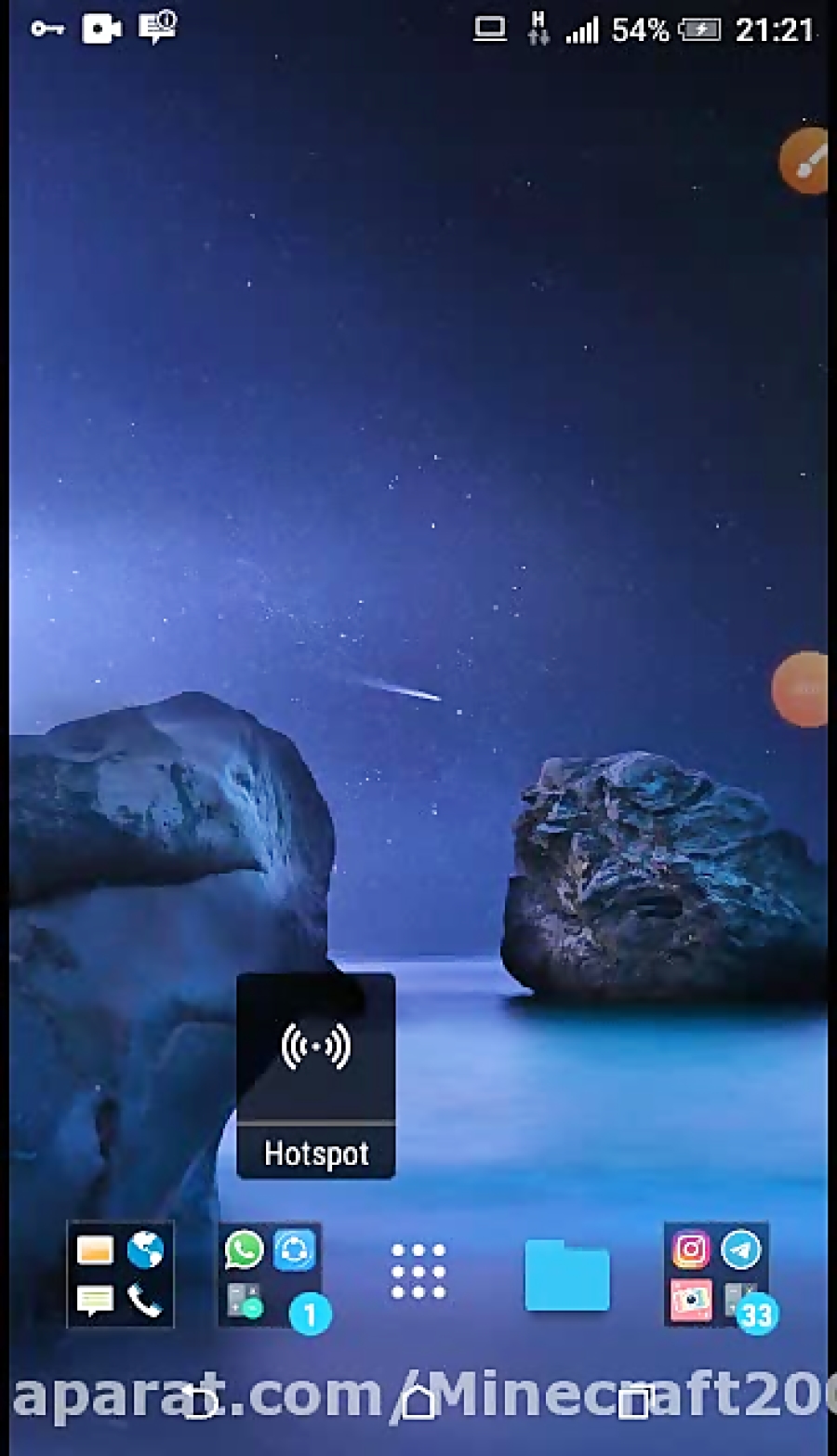Open the folder containing WhatsApp

270,1275
